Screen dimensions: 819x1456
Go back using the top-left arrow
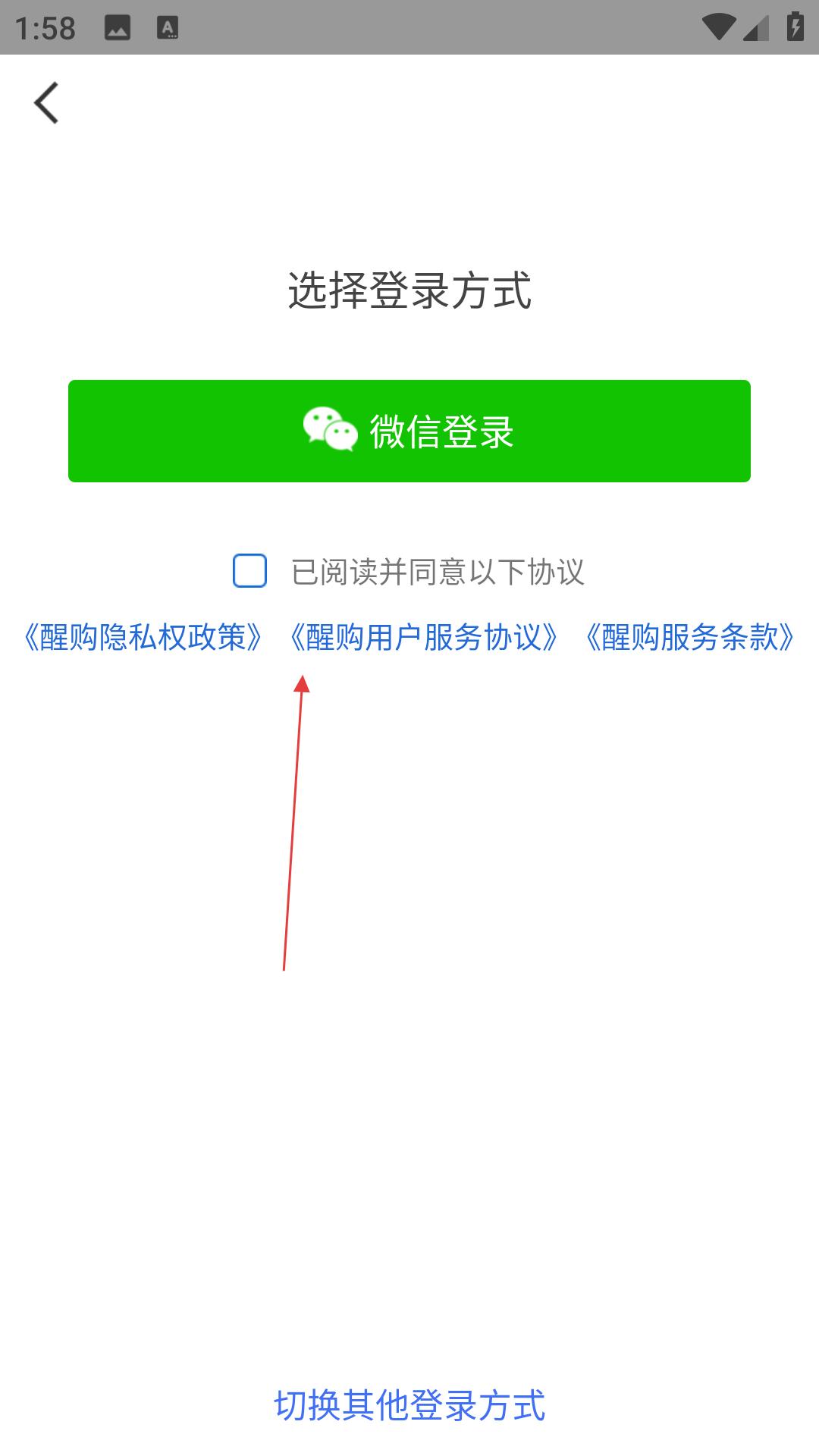point(46,102)
